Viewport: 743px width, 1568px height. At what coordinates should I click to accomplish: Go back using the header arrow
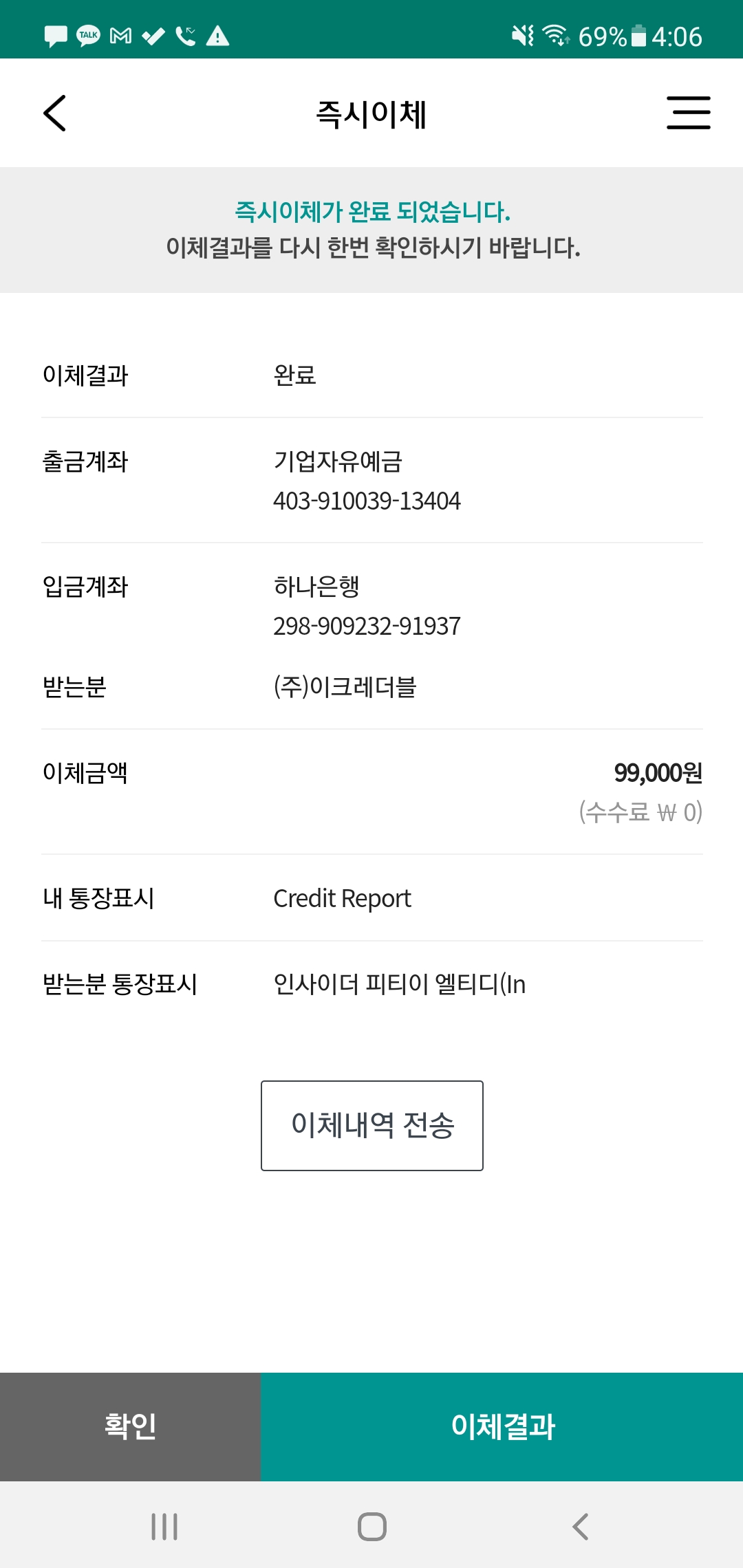pos(55,113)
